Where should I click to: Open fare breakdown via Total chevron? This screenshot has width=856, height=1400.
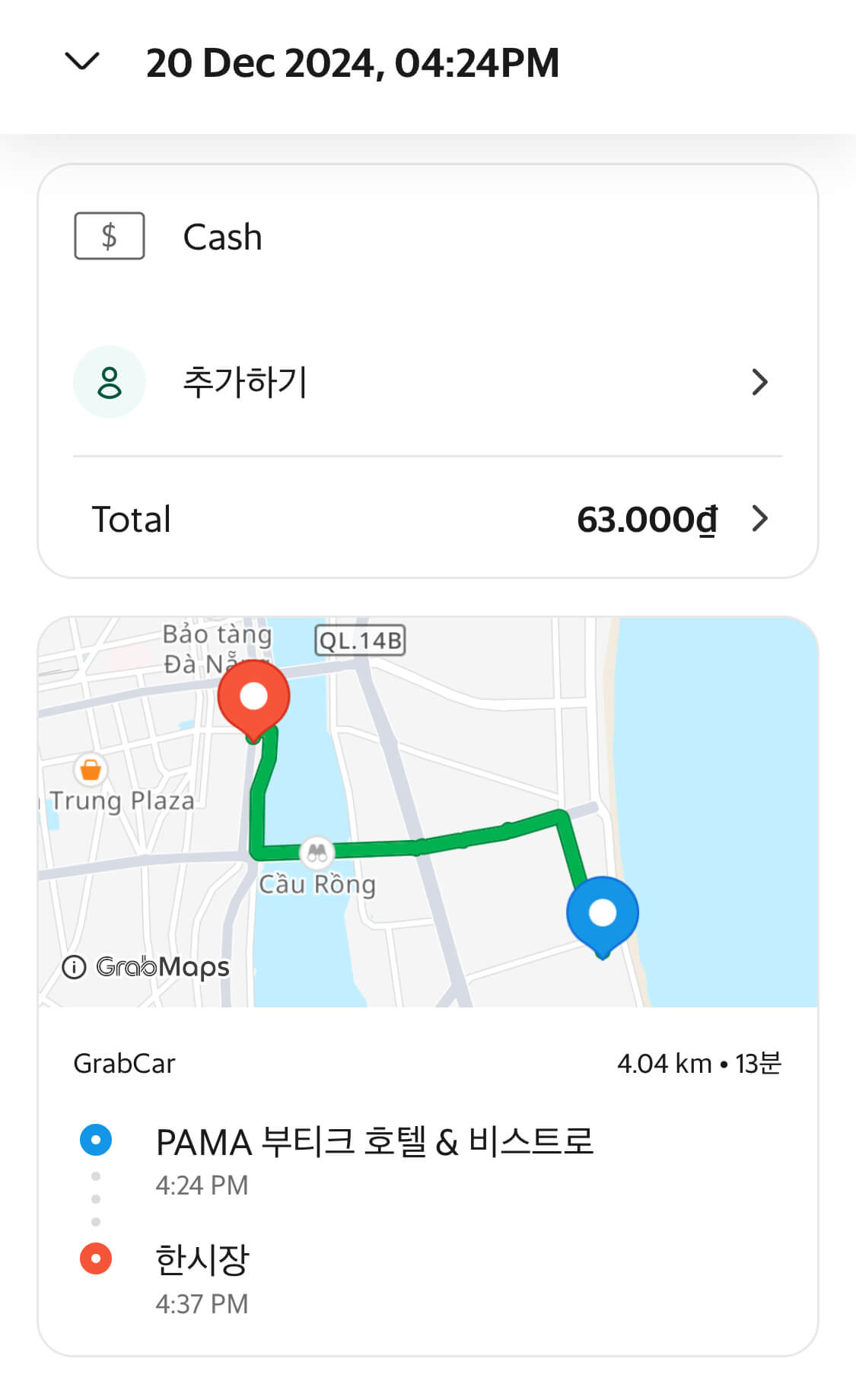click(760, 520)
